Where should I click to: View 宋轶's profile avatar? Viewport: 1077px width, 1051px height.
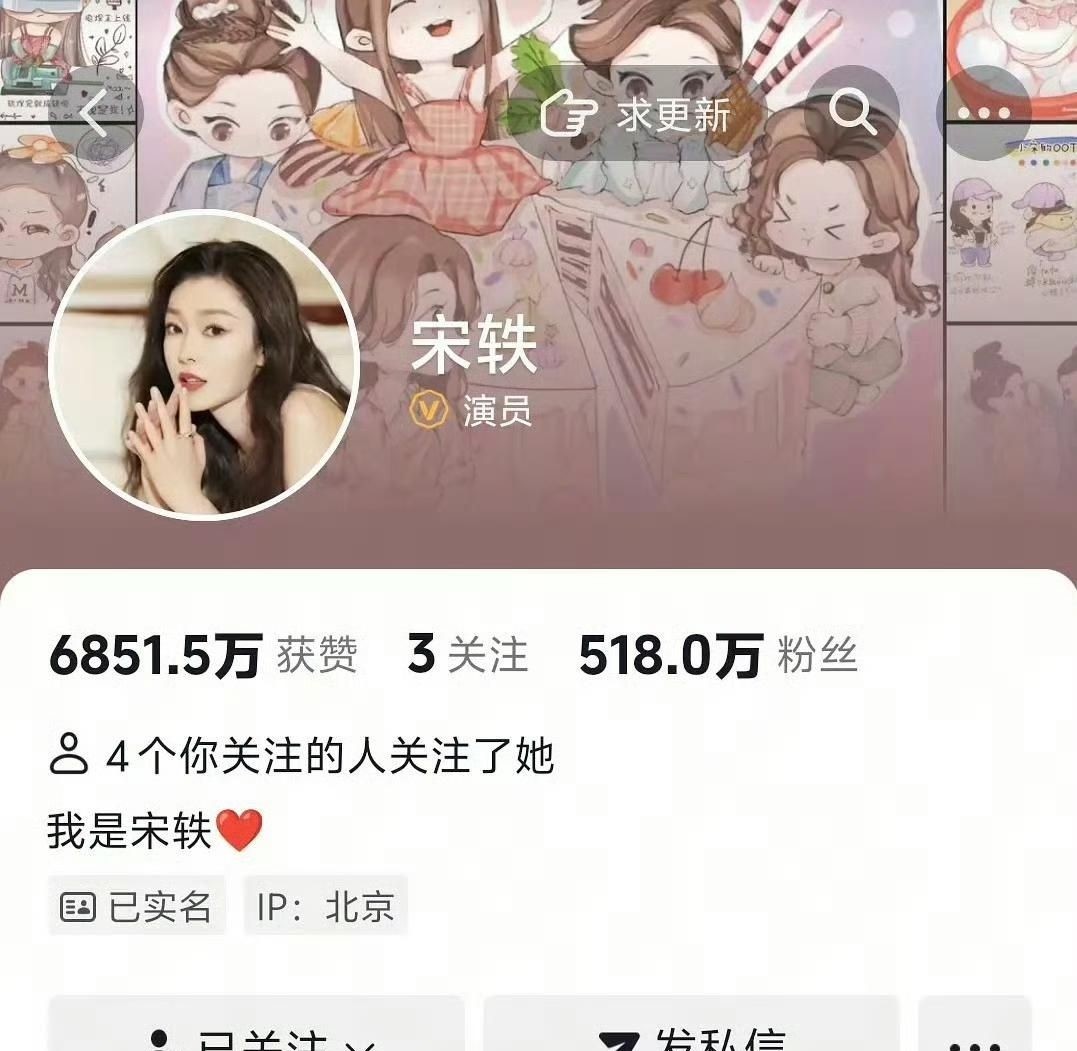203,365
